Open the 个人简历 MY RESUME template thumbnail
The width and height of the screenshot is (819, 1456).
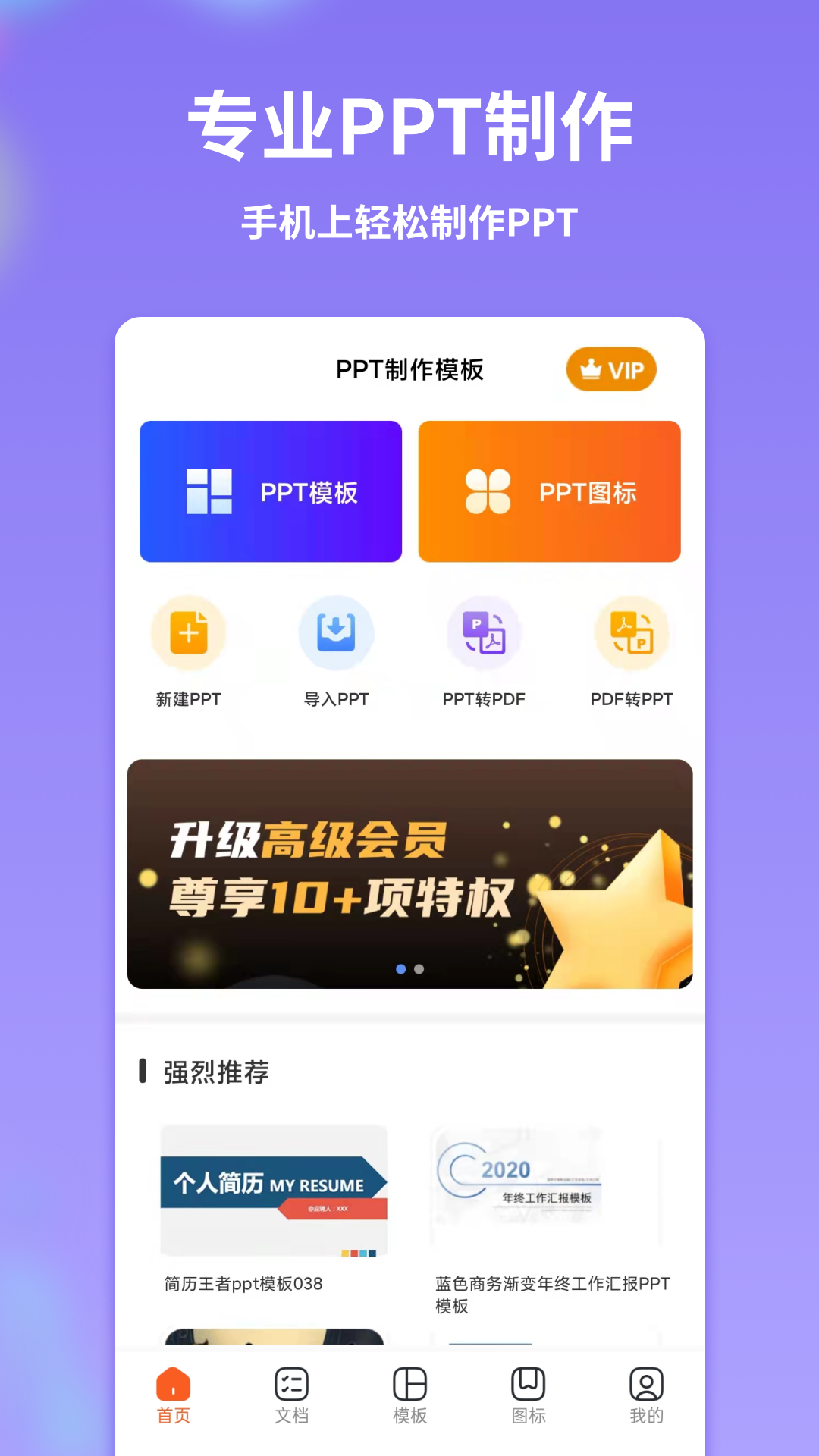[x=273, y=1191]
